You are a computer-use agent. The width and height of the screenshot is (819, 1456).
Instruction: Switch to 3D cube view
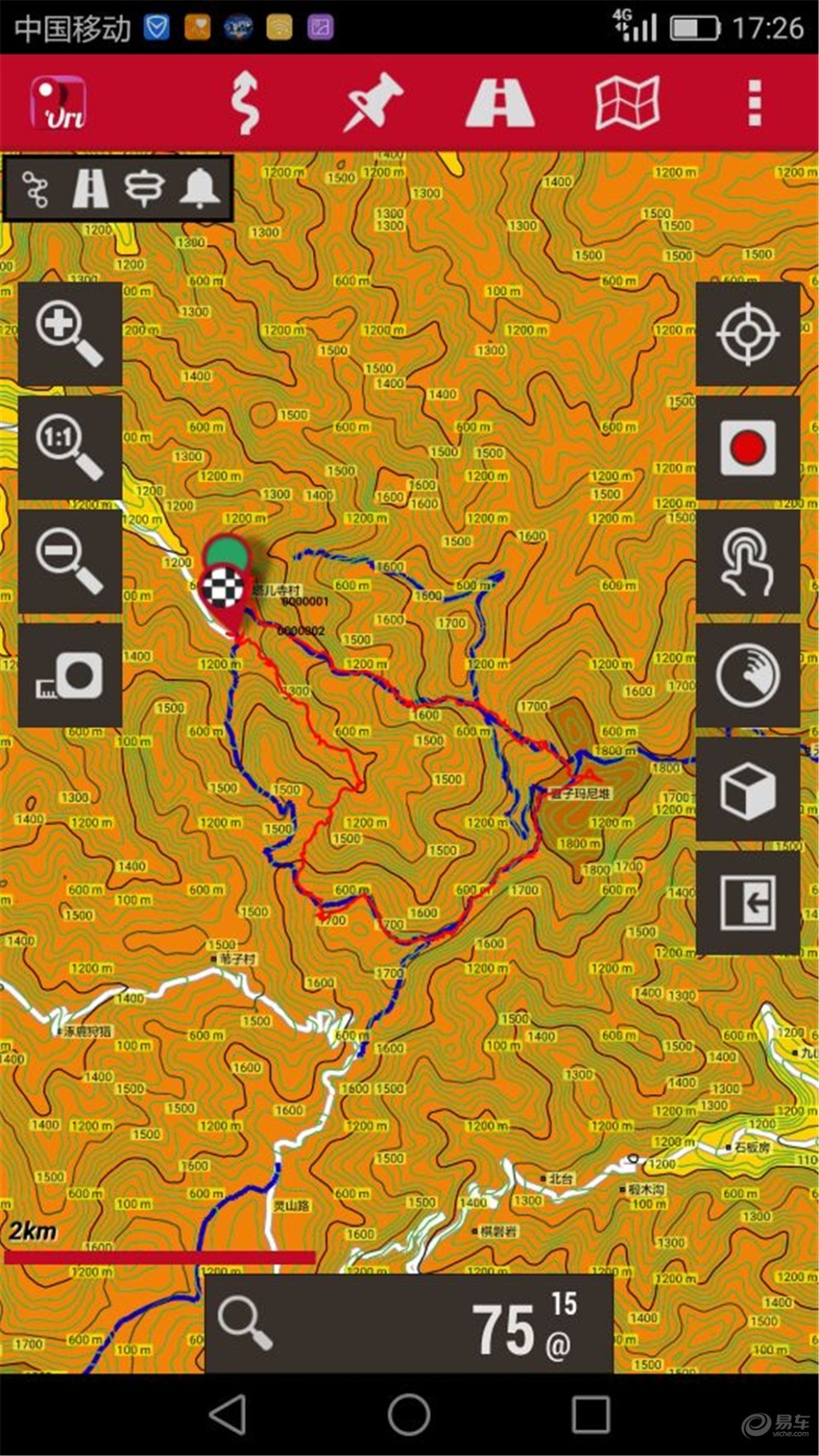click(748, 790)
